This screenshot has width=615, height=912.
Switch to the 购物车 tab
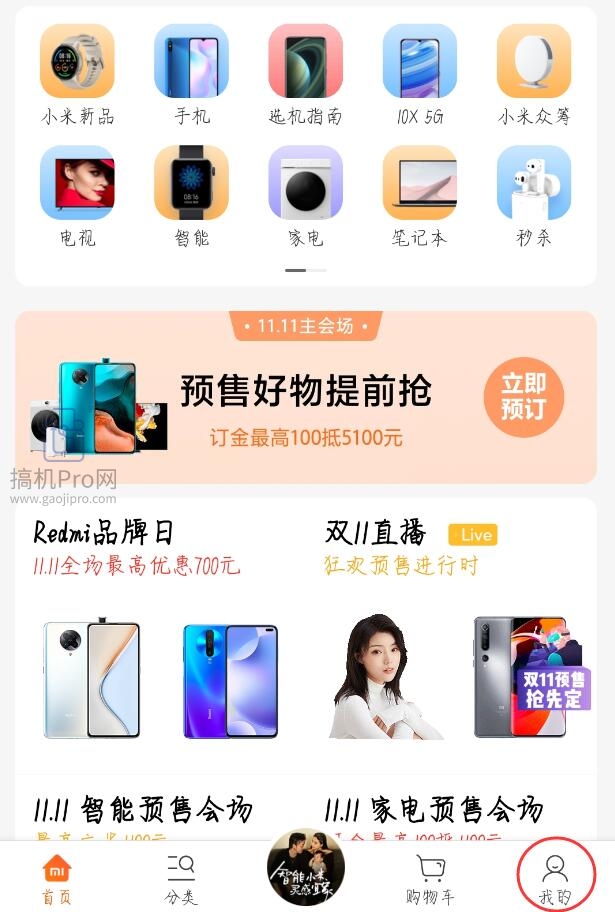click(x=430, y=878)
